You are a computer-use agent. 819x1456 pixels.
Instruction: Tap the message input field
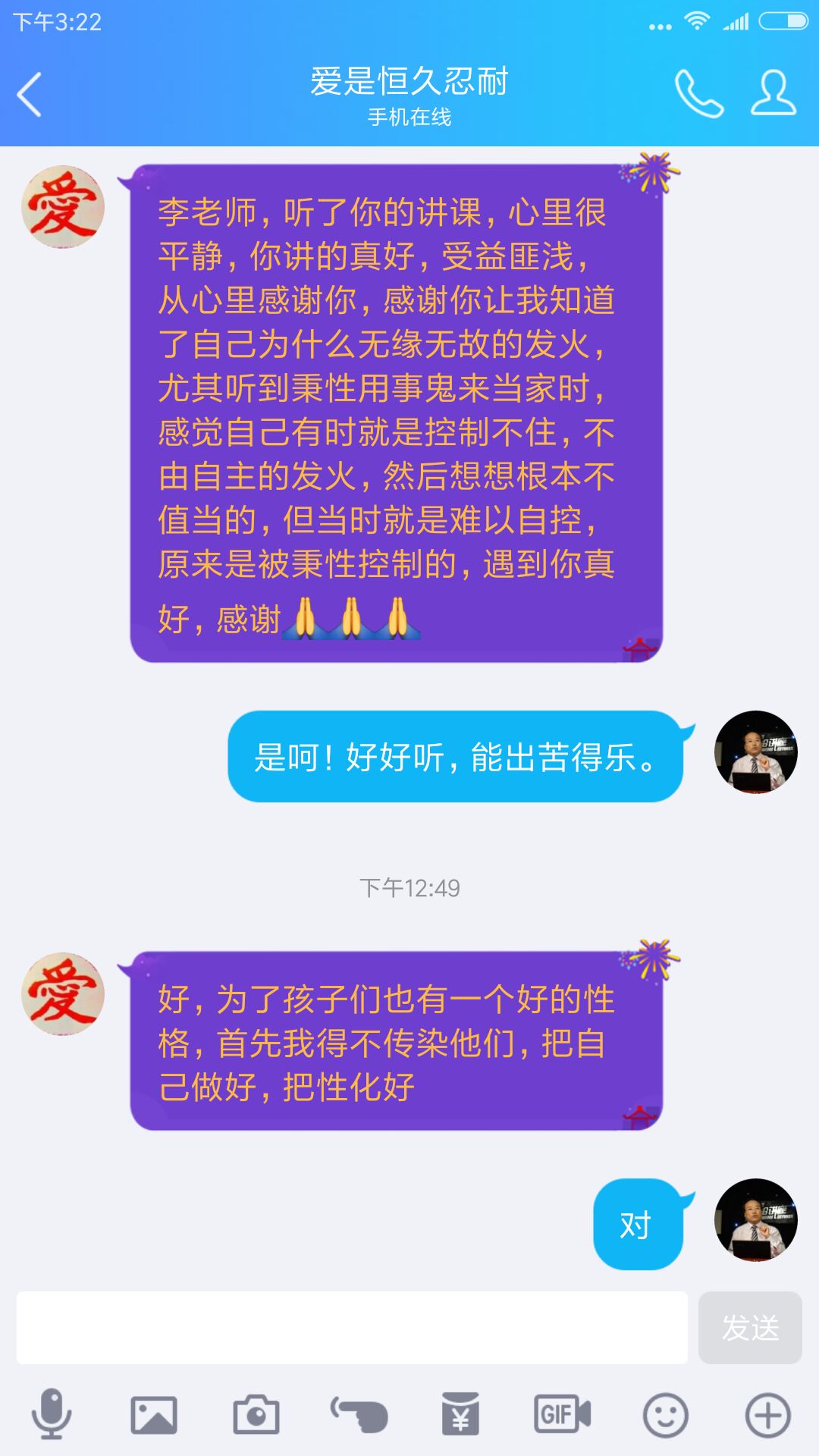(352, 1327)
